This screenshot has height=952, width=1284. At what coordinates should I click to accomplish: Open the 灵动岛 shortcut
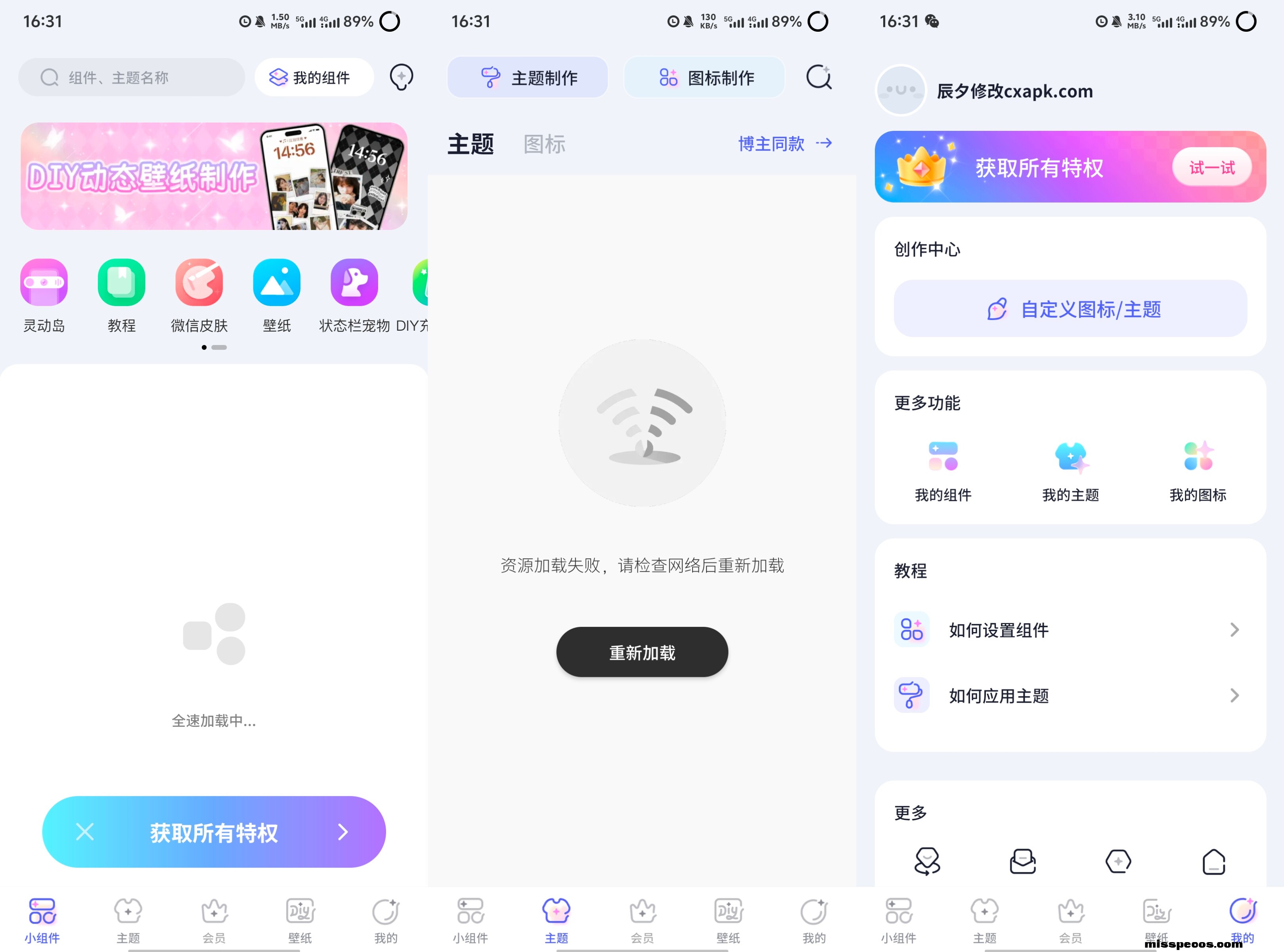coord(44,282)
